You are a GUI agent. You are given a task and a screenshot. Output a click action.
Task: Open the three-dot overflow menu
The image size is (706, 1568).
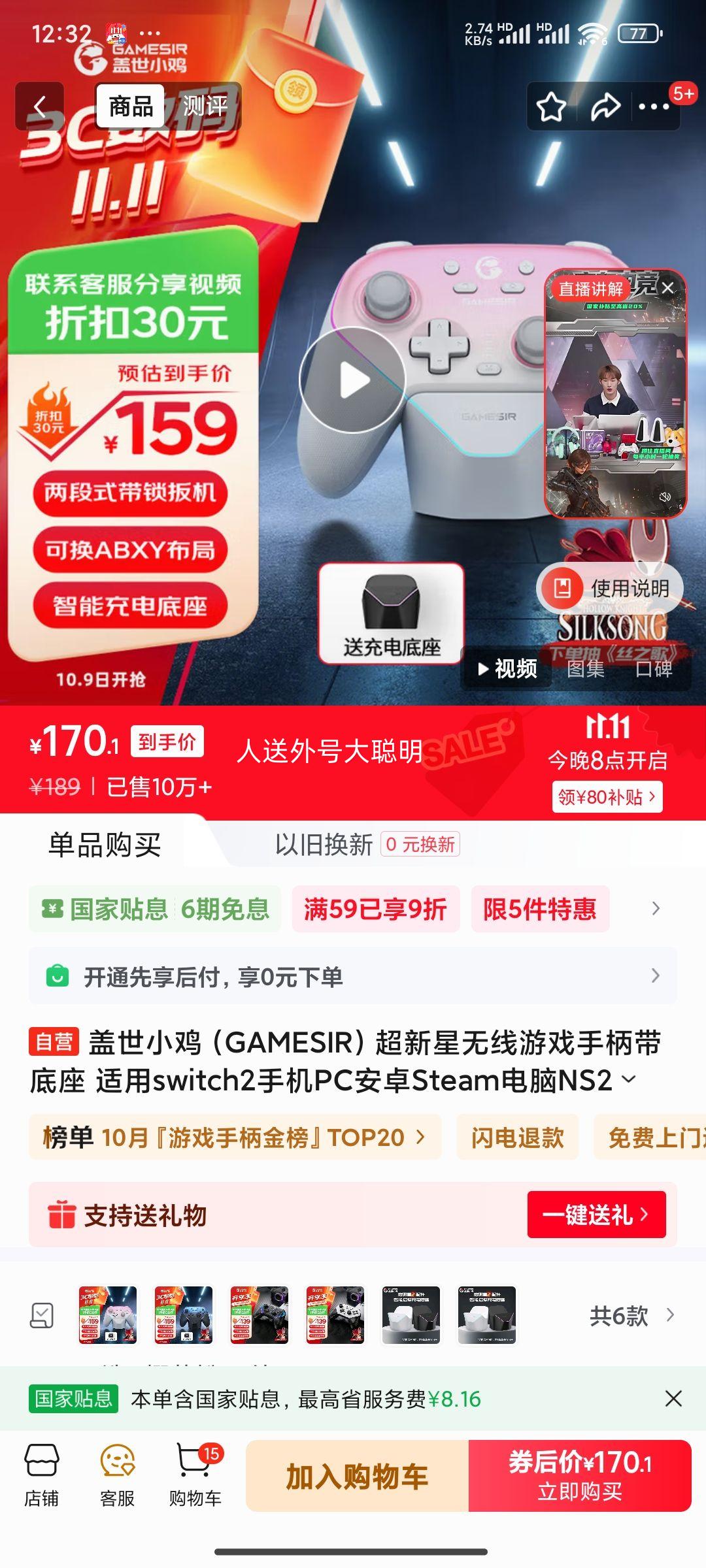pos(654,106)
